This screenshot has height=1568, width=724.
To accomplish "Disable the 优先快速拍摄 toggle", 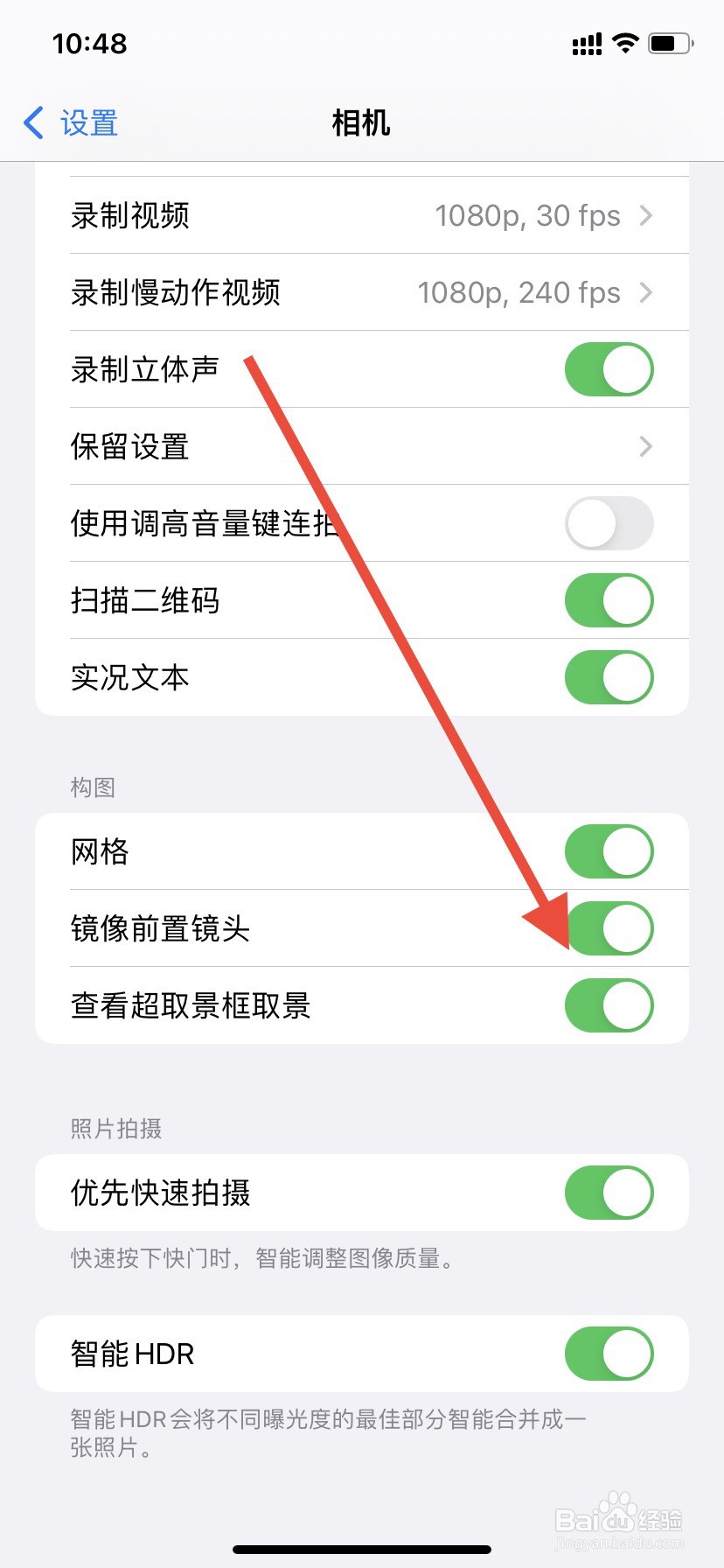I will pos(609,1192).
